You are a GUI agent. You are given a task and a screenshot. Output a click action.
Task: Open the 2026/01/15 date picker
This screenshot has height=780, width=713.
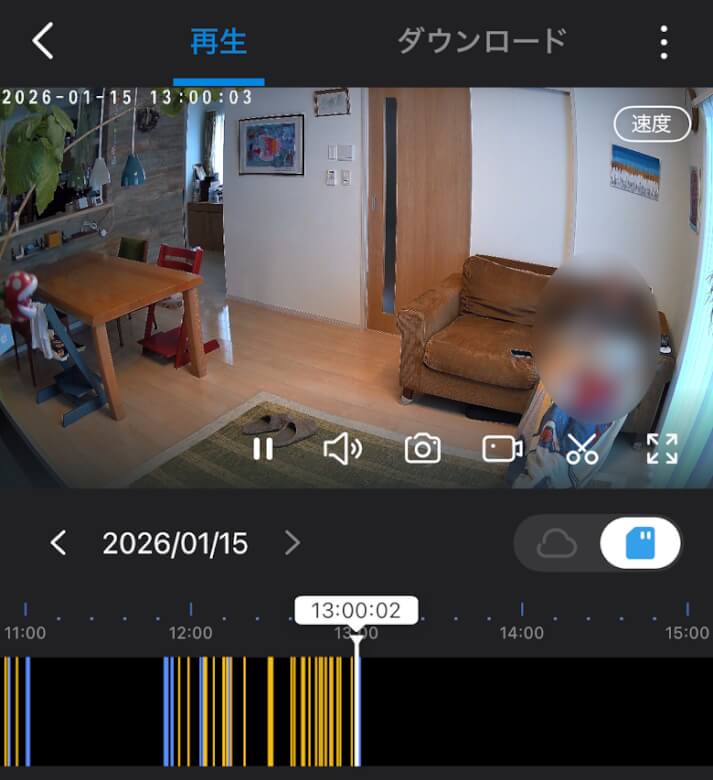175,543
